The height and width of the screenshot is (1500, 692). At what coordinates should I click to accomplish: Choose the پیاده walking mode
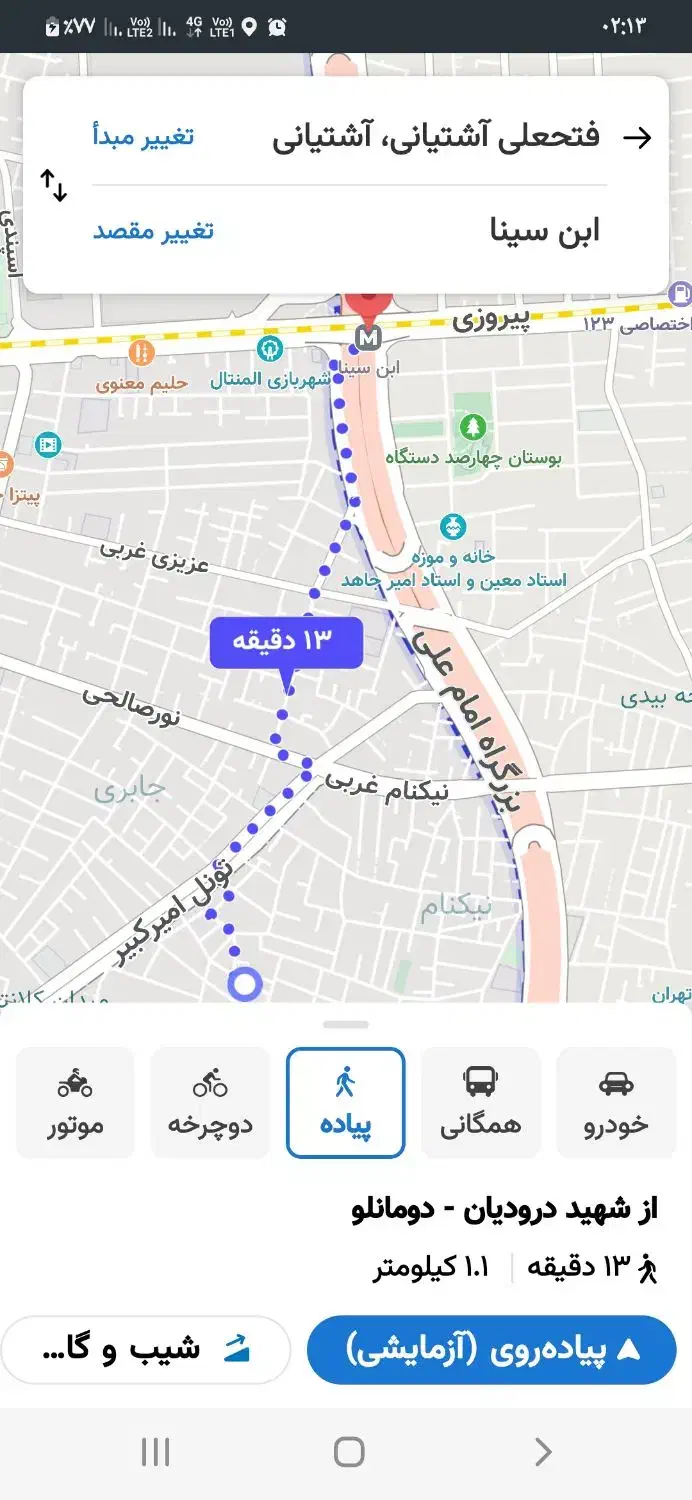(x=346, y=1103)
